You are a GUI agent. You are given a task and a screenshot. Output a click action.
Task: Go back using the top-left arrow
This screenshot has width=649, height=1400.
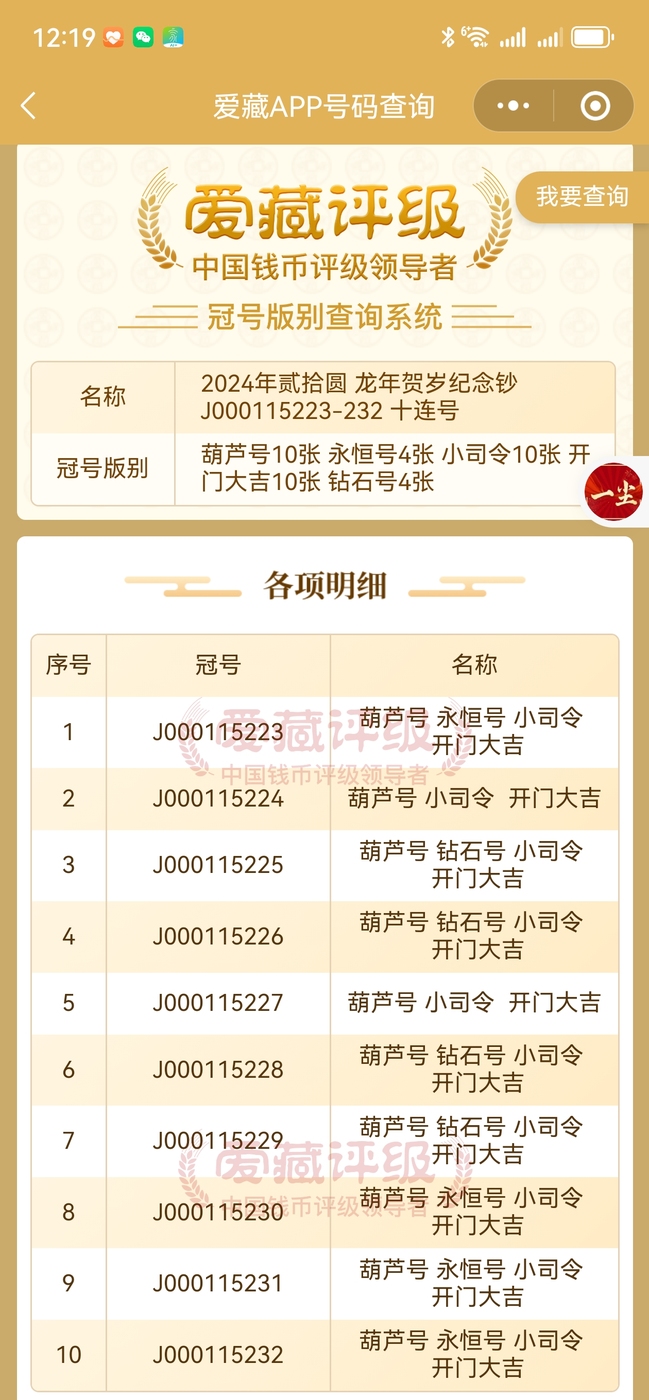[28, 106]
